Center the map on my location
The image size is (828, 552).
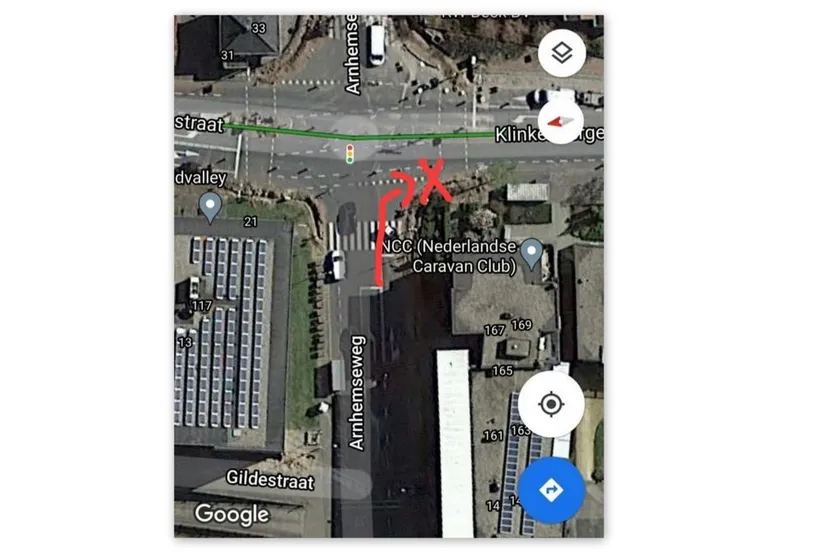550,404
